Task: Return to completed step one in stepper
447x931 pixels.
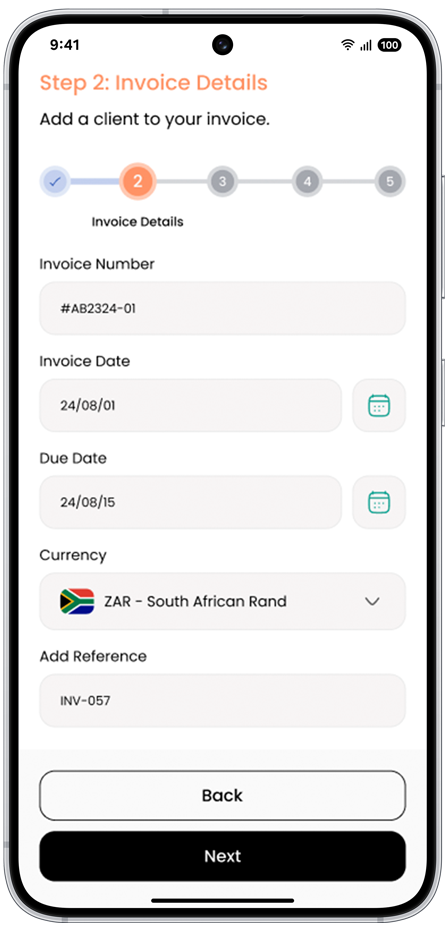Action: [55, 182]
